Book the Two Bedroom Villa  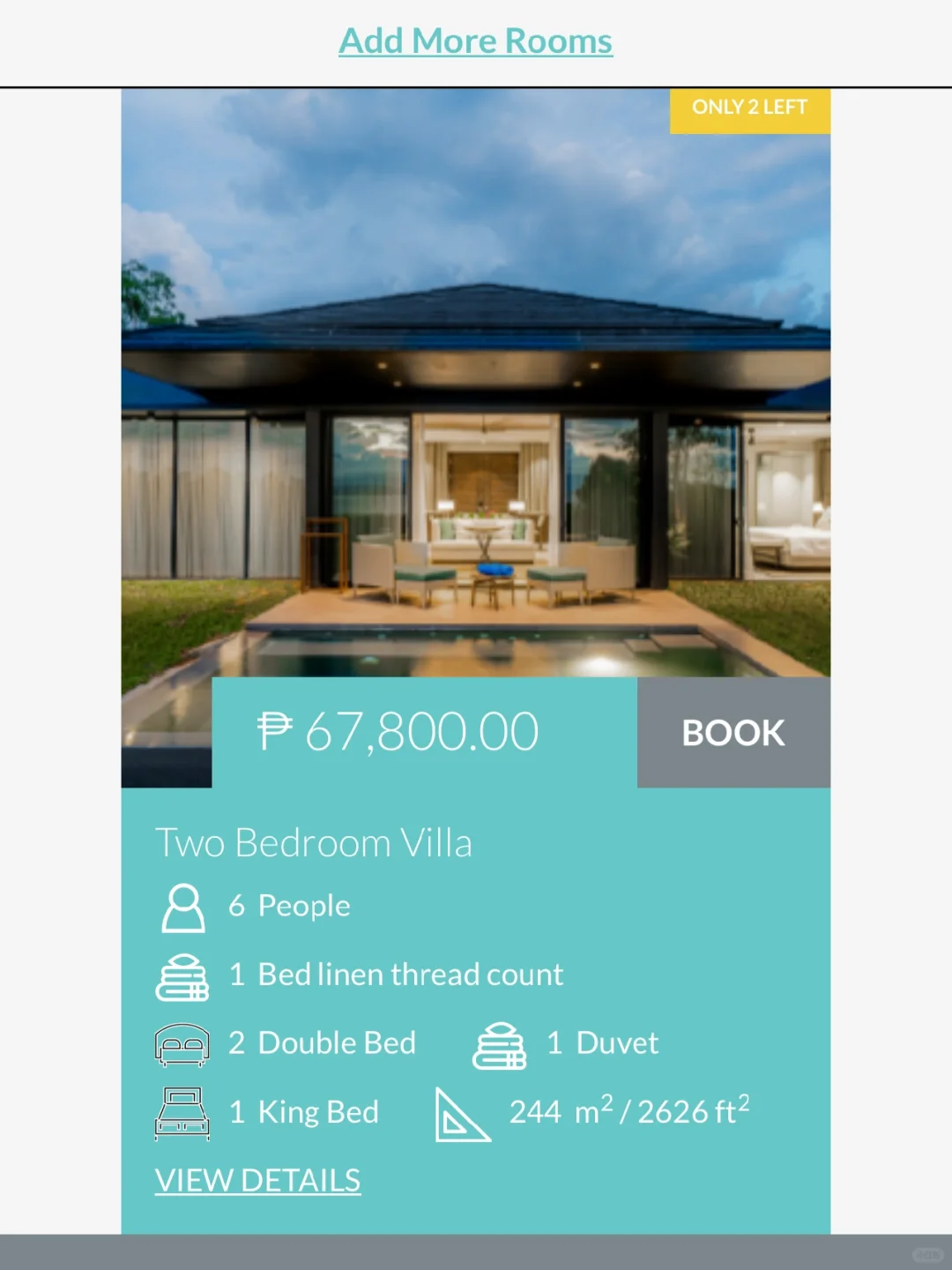pyautogui.click(x=733, y=733)
